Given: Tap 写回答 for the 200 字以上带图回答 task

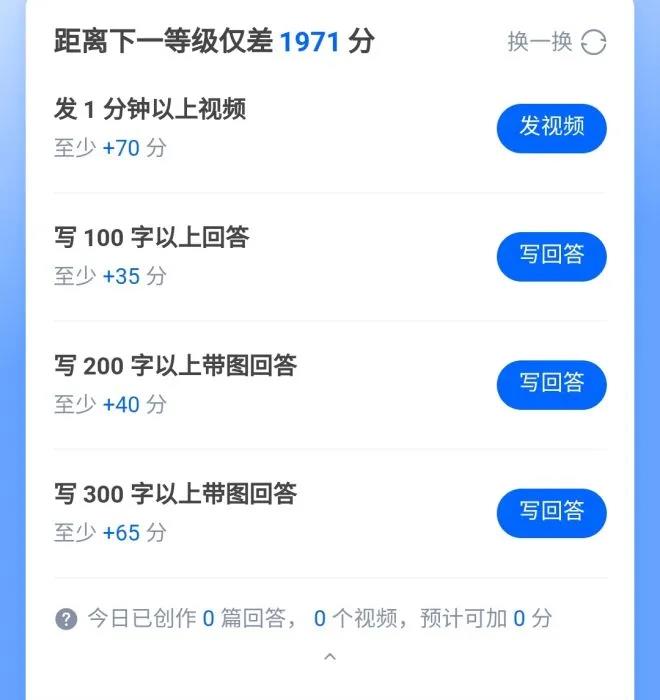Looking at the screenshot, I should click(x=551, y=384).
